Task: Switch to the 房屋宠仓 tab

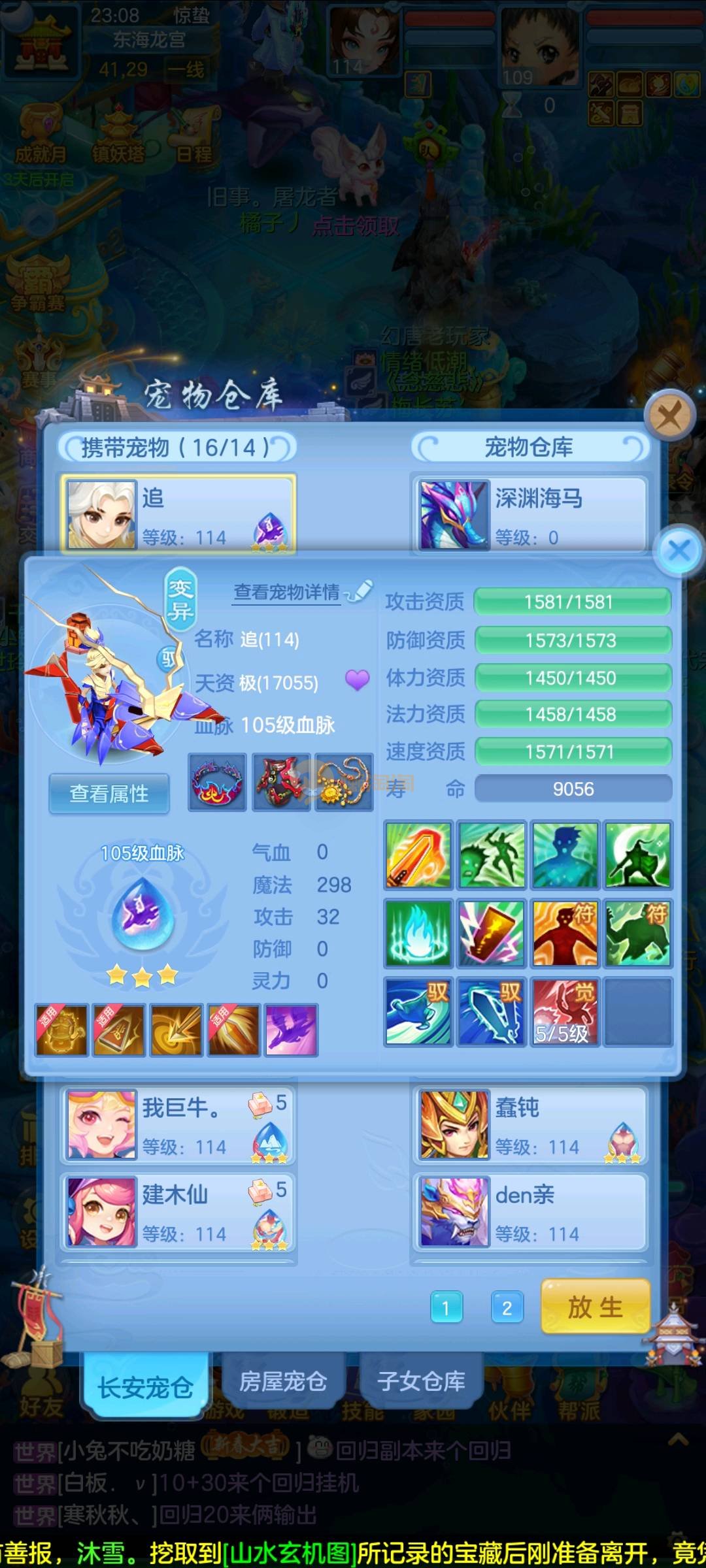Action: point(283,1382)
